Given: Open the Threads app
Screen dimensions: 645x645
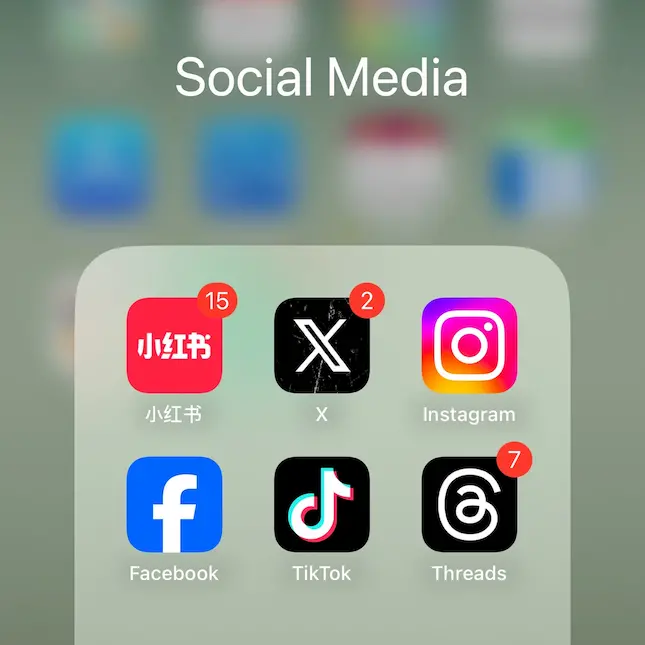Looking at the screenshot, I should [x=469, y=504].
